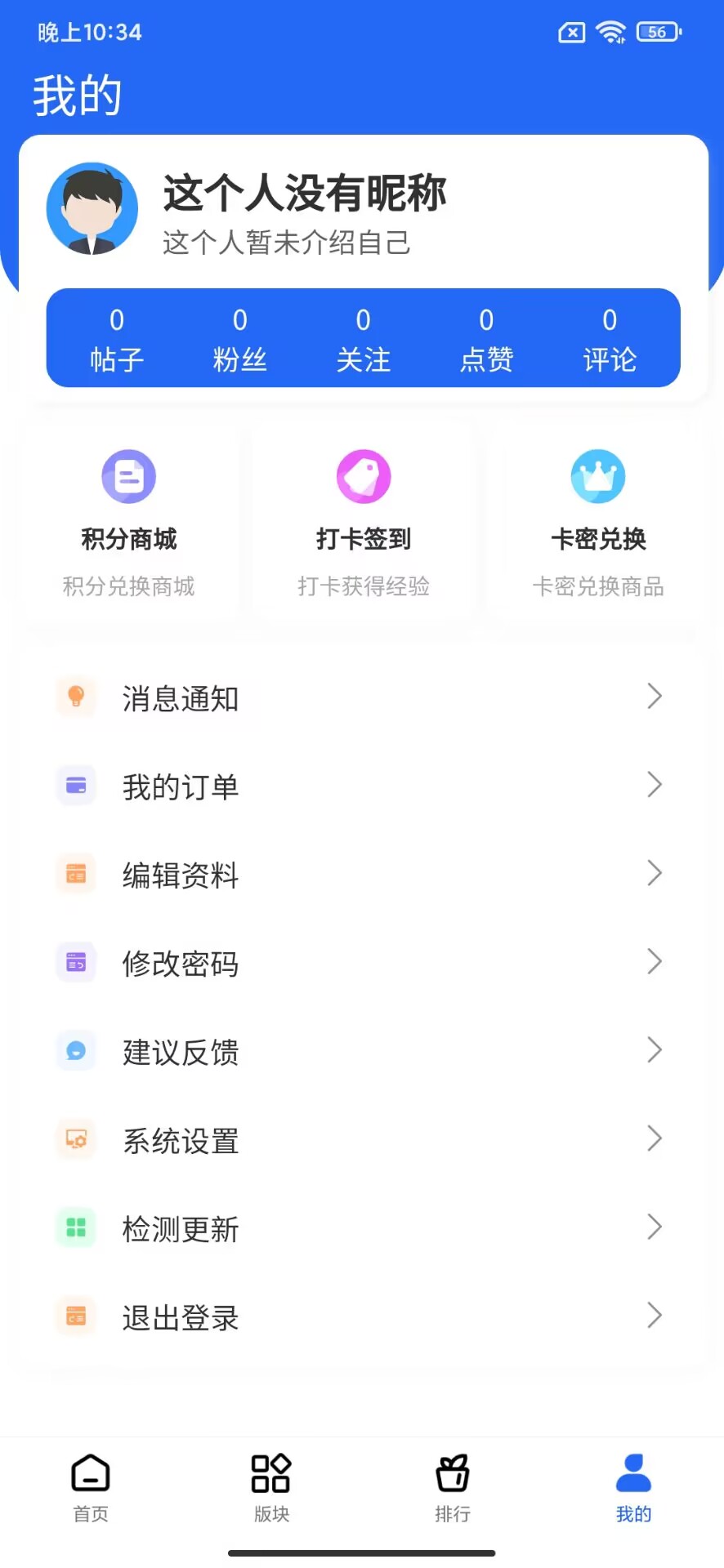Viewport: 724px width, 1568px height.
Task: Open the 积分商城 points mall icon
Action: [x=127, y=476]
